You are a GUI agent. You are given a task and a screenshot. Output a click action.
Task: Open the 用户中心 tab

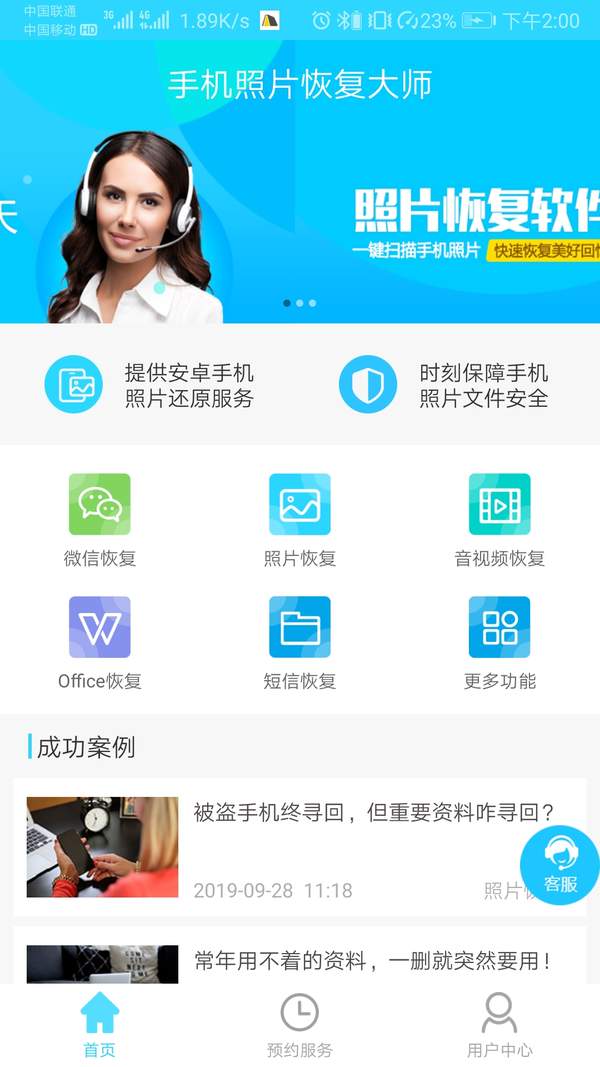(x=499, y=1024)
